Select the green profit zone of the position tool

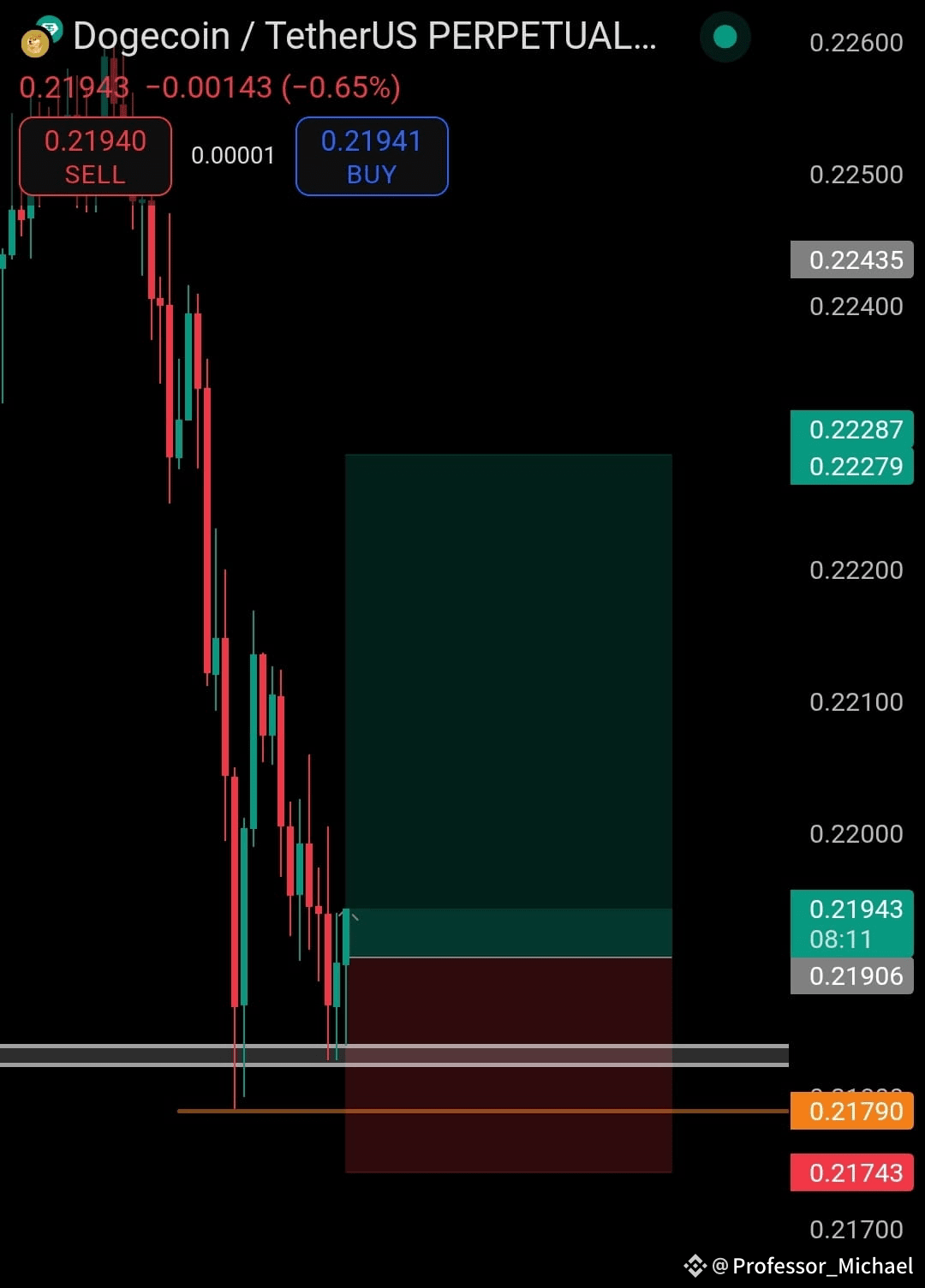point(509,685)
